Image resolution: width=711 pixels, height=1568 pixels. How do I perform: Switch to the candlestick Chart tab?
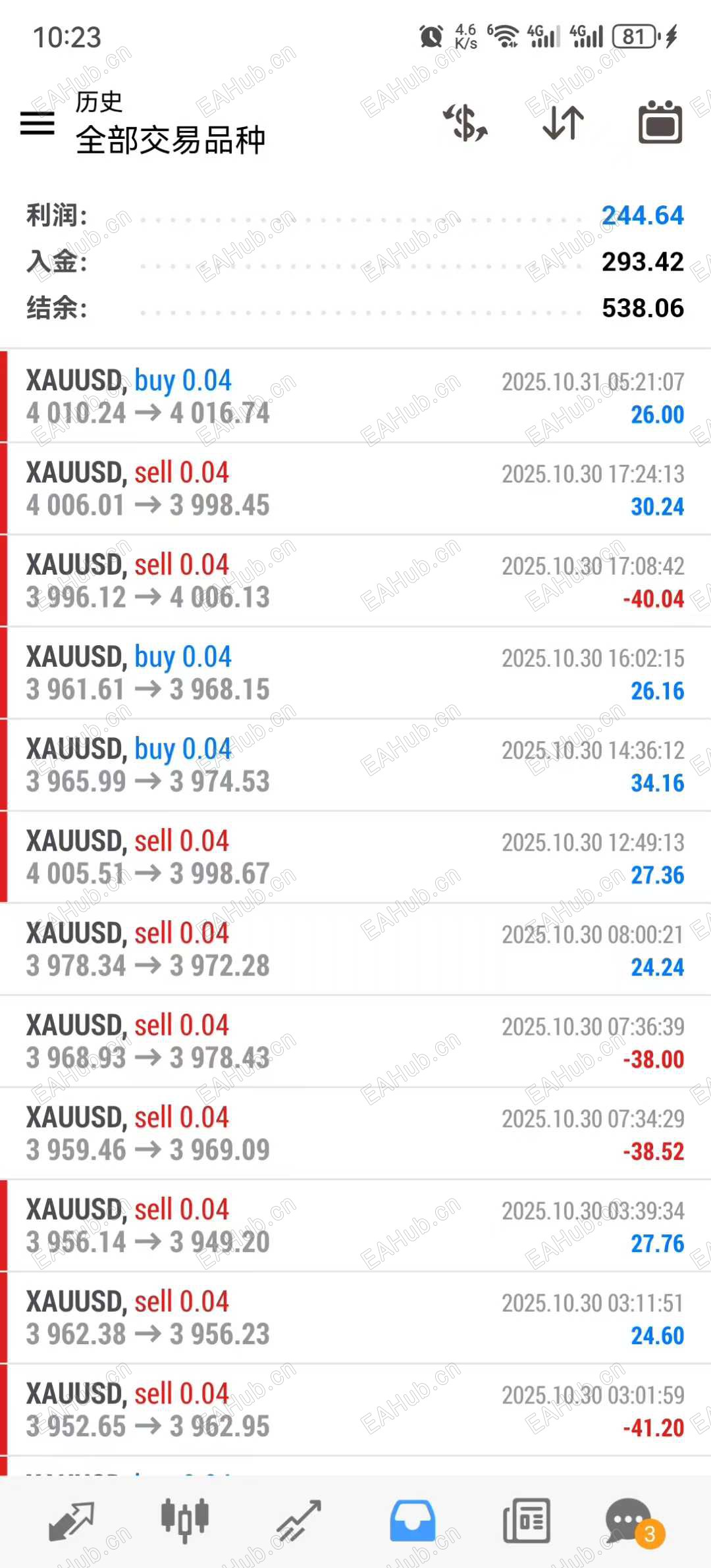[185, 1521]
